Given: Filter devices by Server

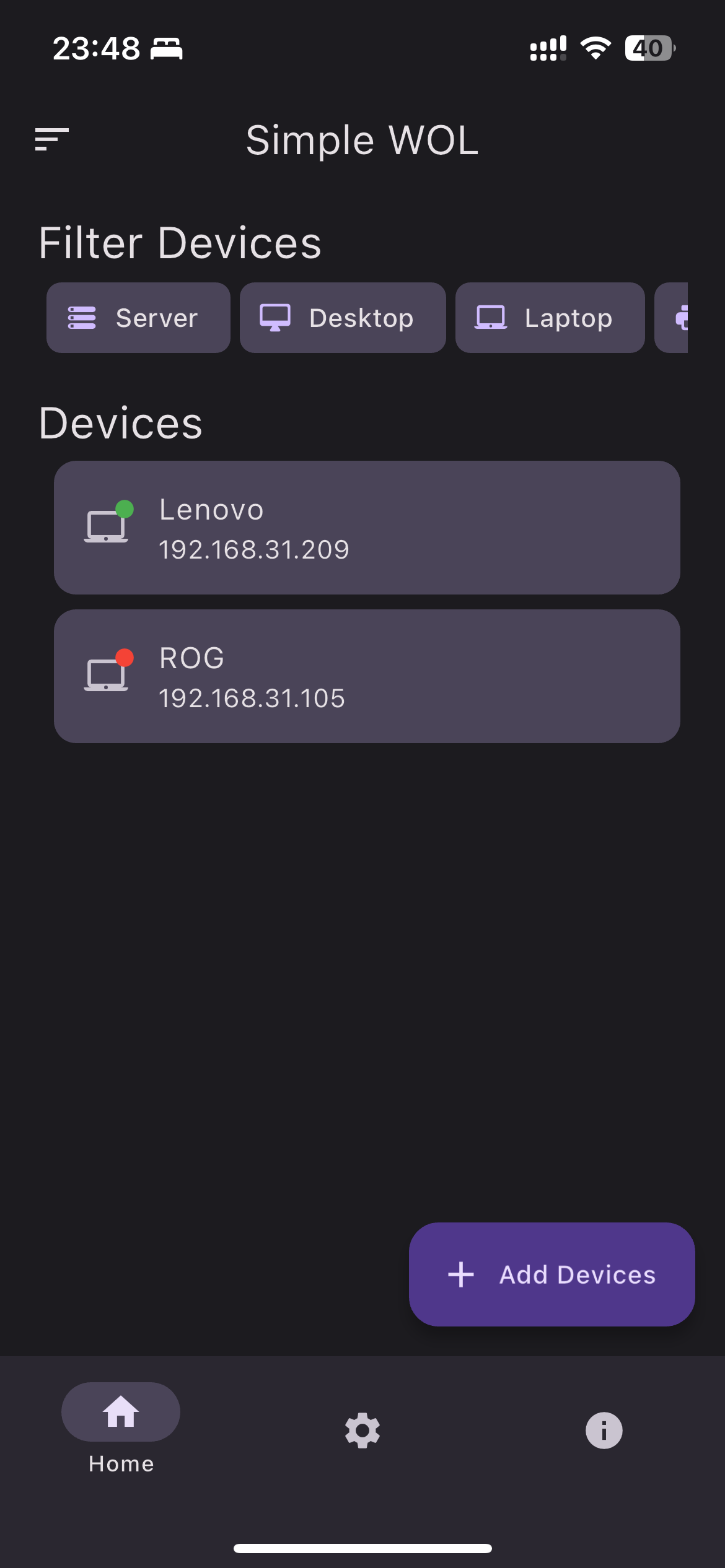Looking at the screenshot, I should tap(138, 318).
